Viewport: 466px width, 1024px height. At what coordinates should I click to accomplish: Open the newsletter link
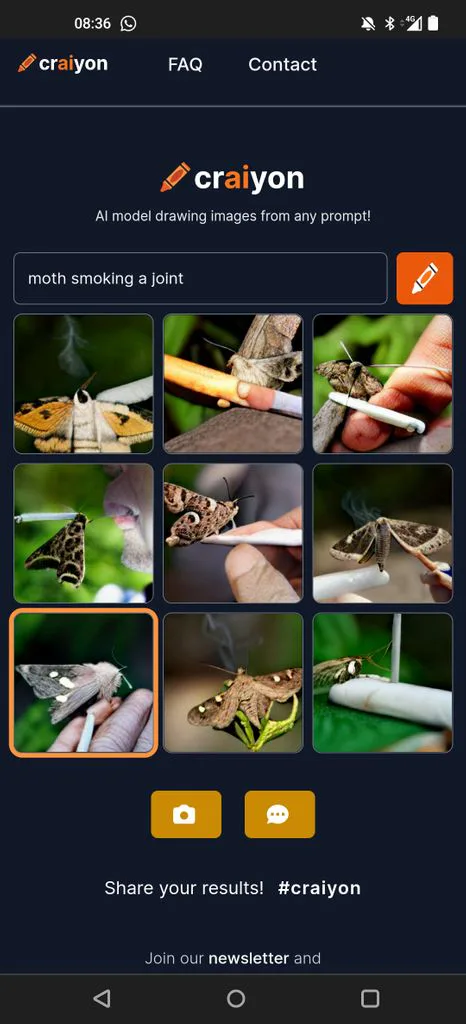coord(249,958)
